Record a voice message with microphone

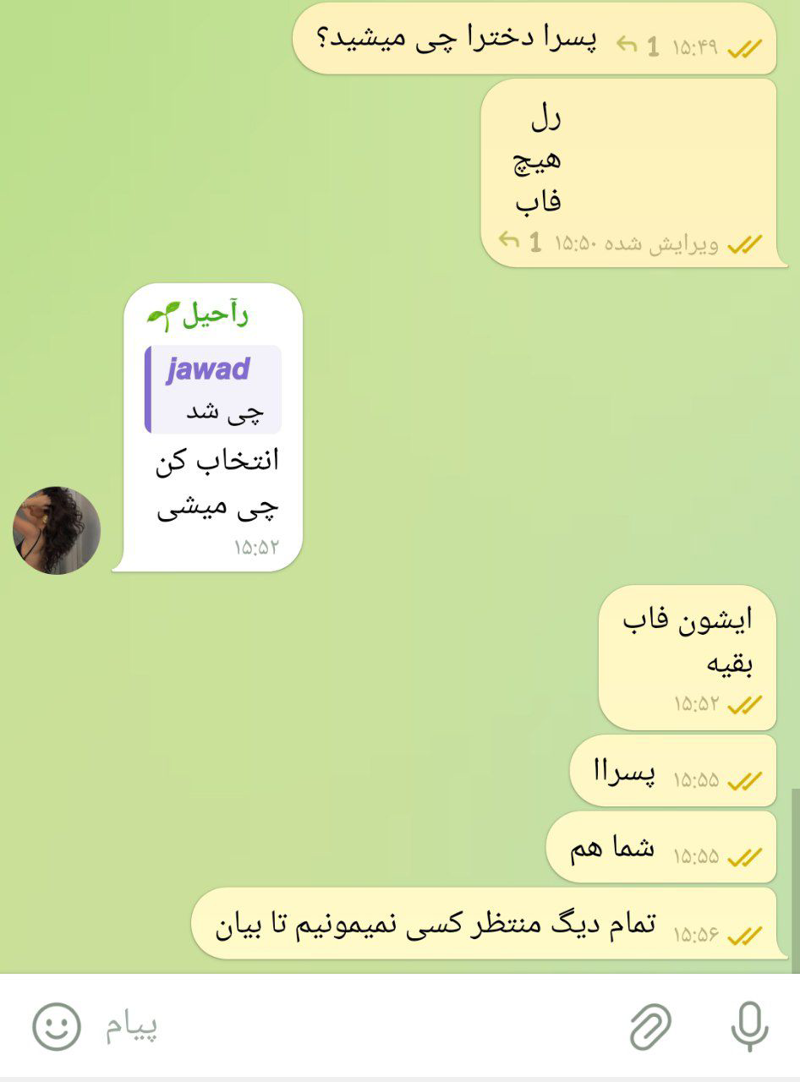coord(748,1026)
